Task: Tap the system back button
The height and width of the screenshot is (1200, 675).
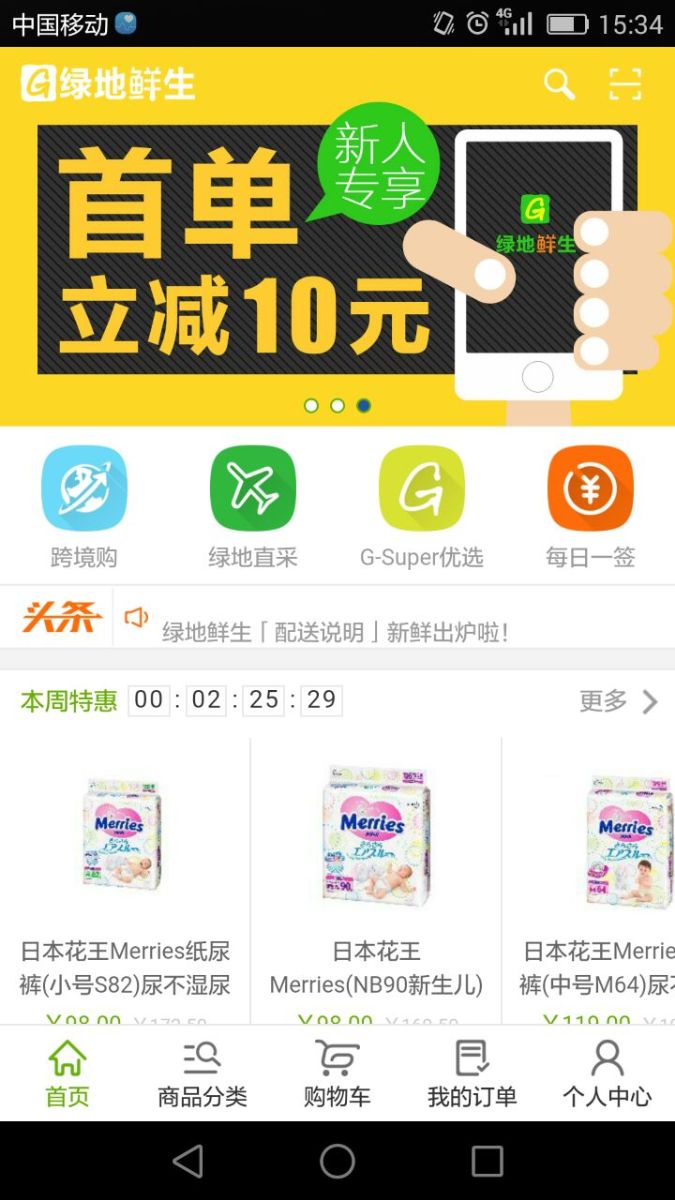Action: point(188,1161)
